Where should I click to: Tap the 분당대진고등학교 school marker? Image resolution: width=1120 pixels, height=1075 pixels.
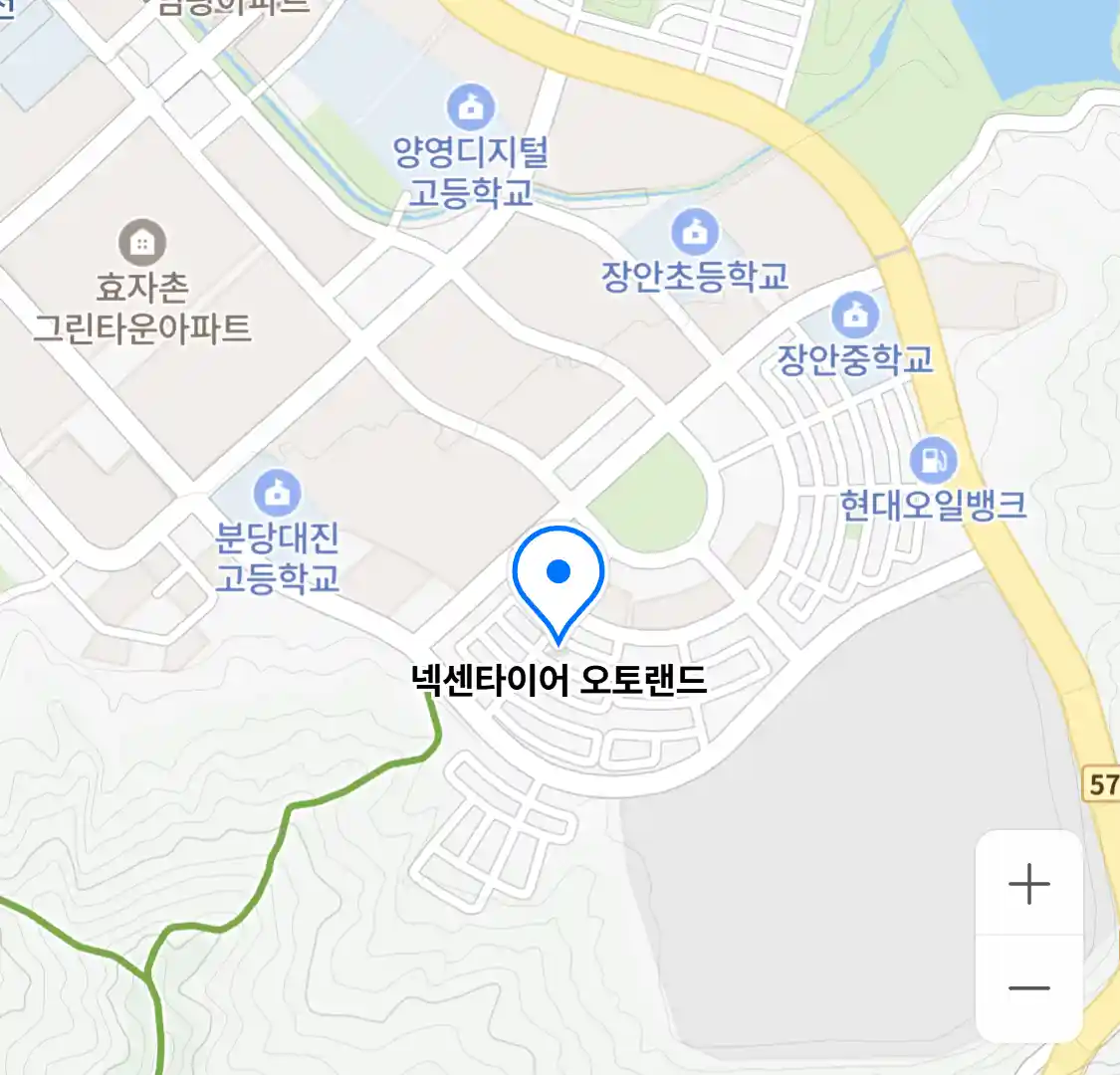[277, 493]
